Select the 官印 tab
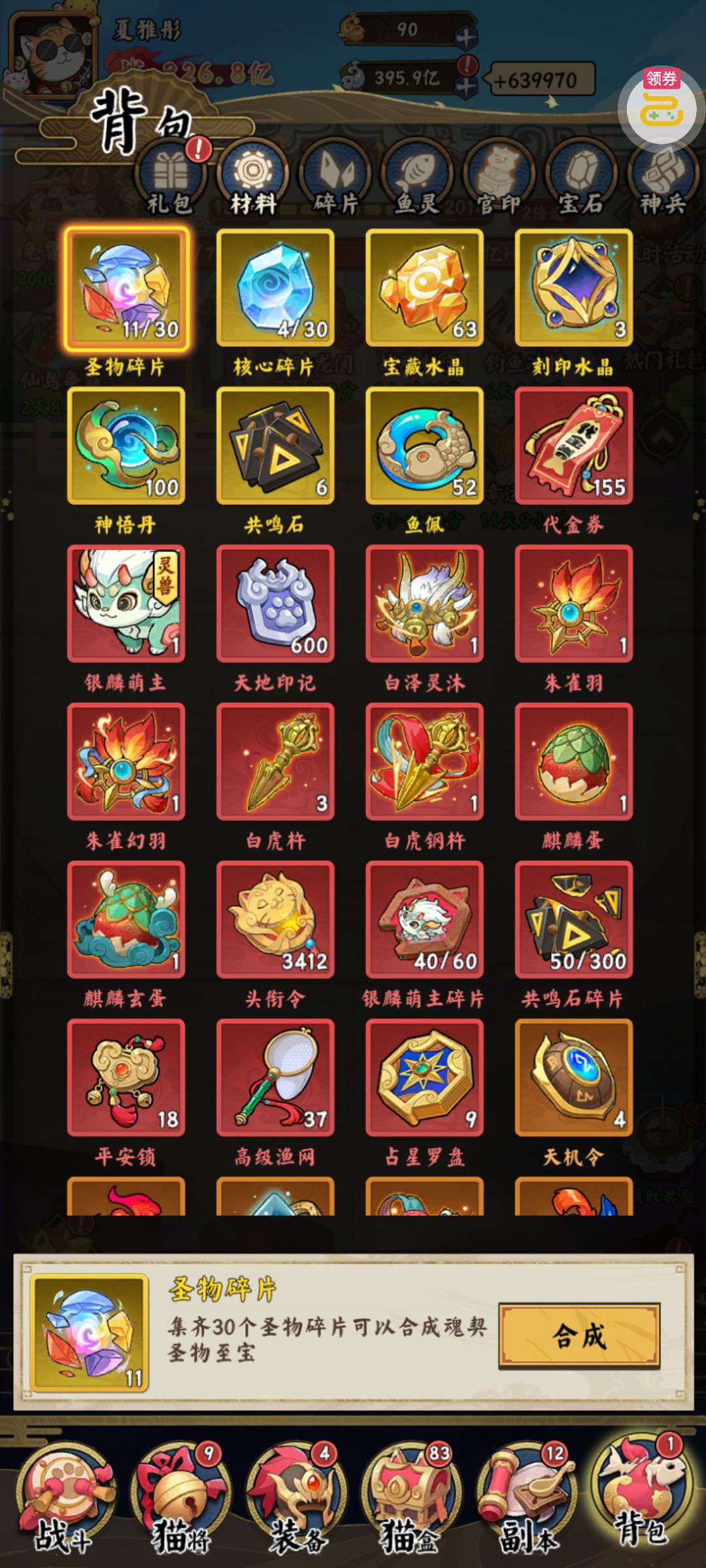The image size is (706, 1568). tap(499, 179)
